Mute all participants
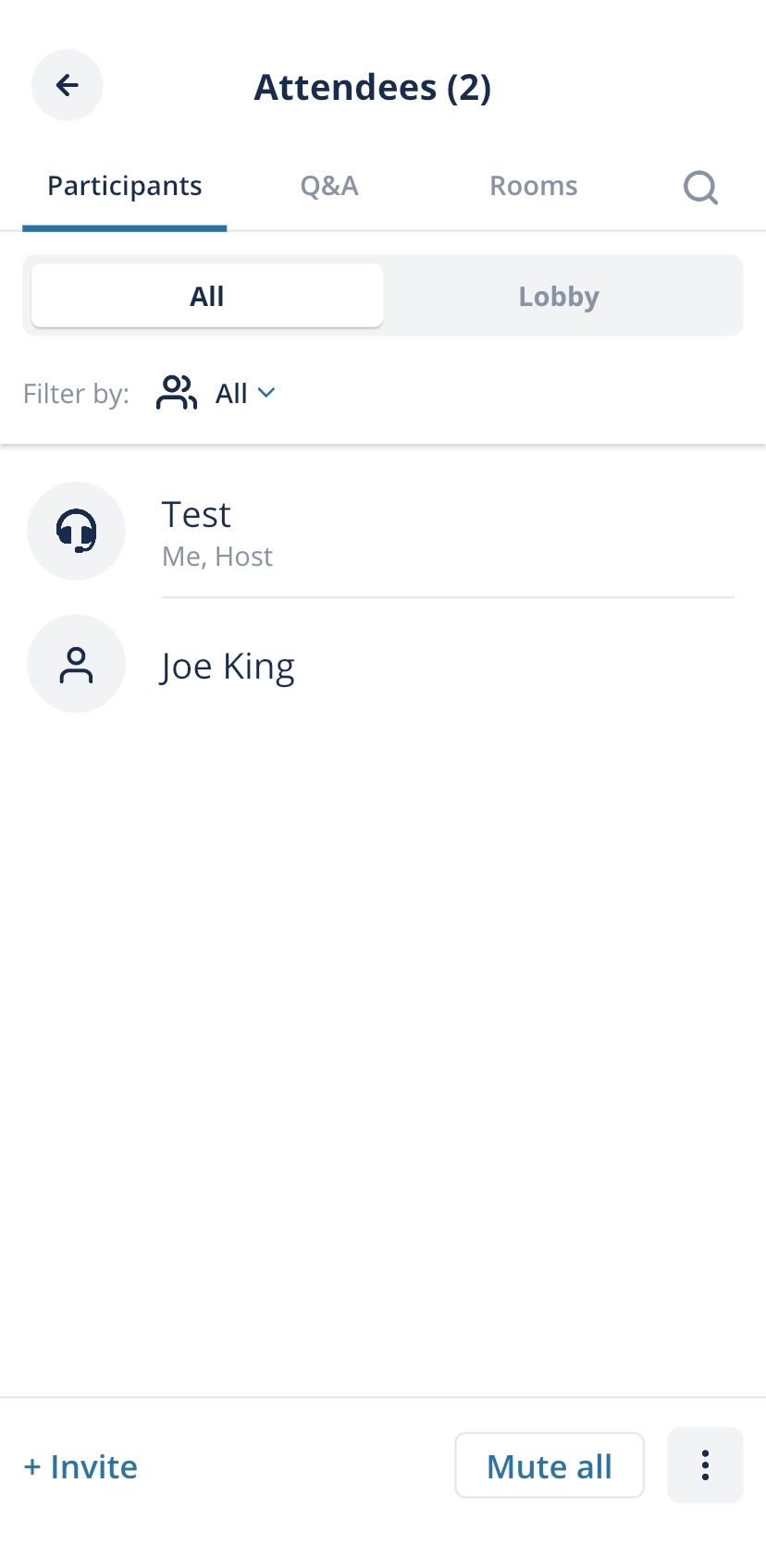This screenshot has width=766, height=1568. [x=550, y=1466]
